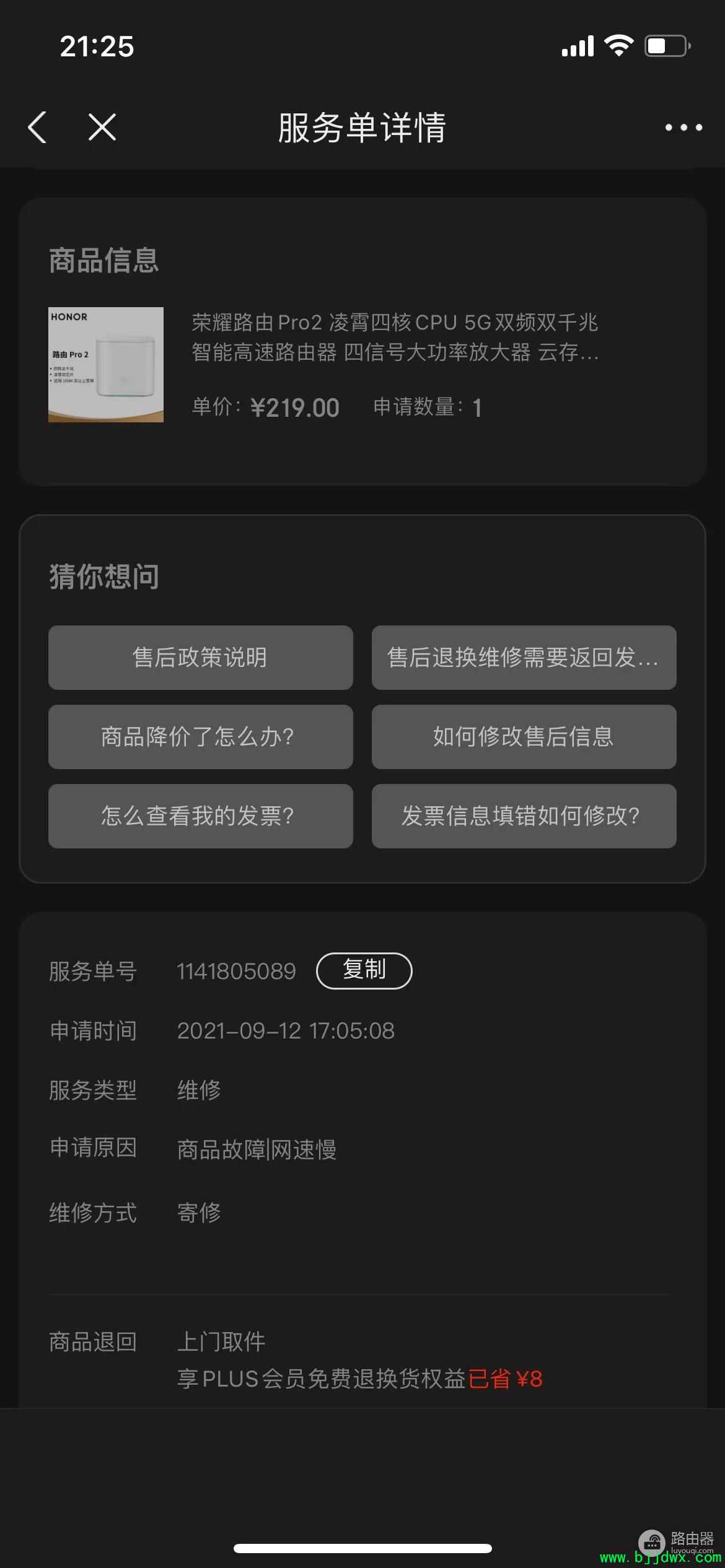The width and height of the screenshot is (725, 1568).
Task: Ask 商品降价了怎么办?
Action: point(200,737)
